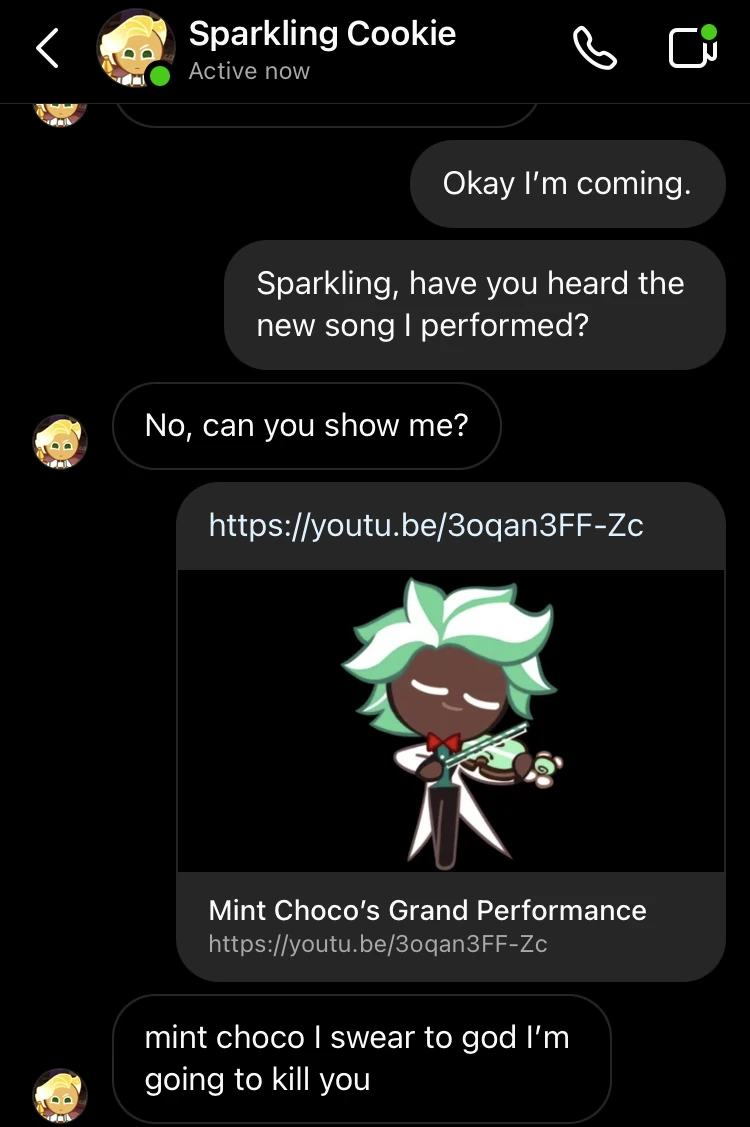Select the 'Okay I'm coming.' message bubble
The width and height of the screenshot is (750, 1127).
(x=567, y=184)
